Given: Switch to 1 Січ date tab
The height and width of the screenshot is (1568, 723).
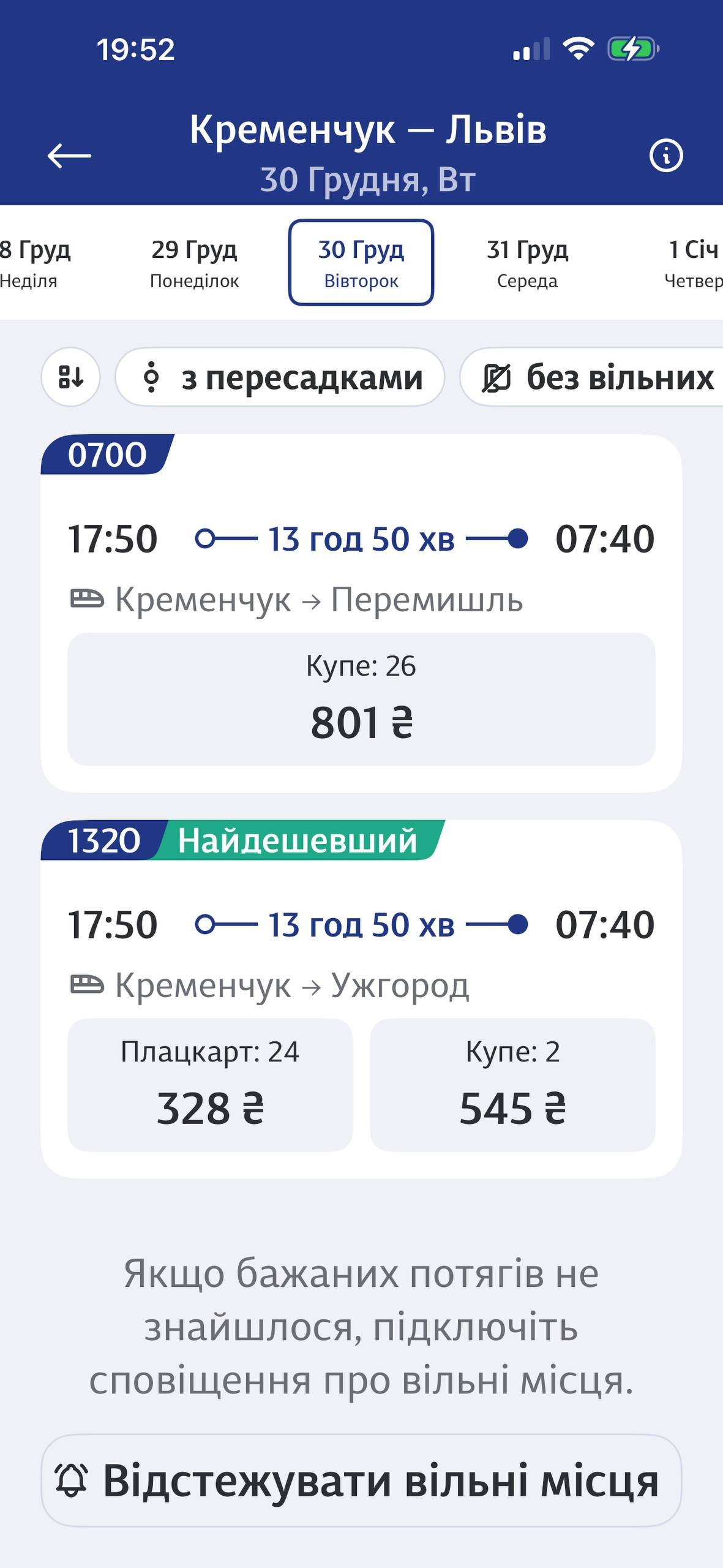Looking at the screenshot, I should point(692,263).
